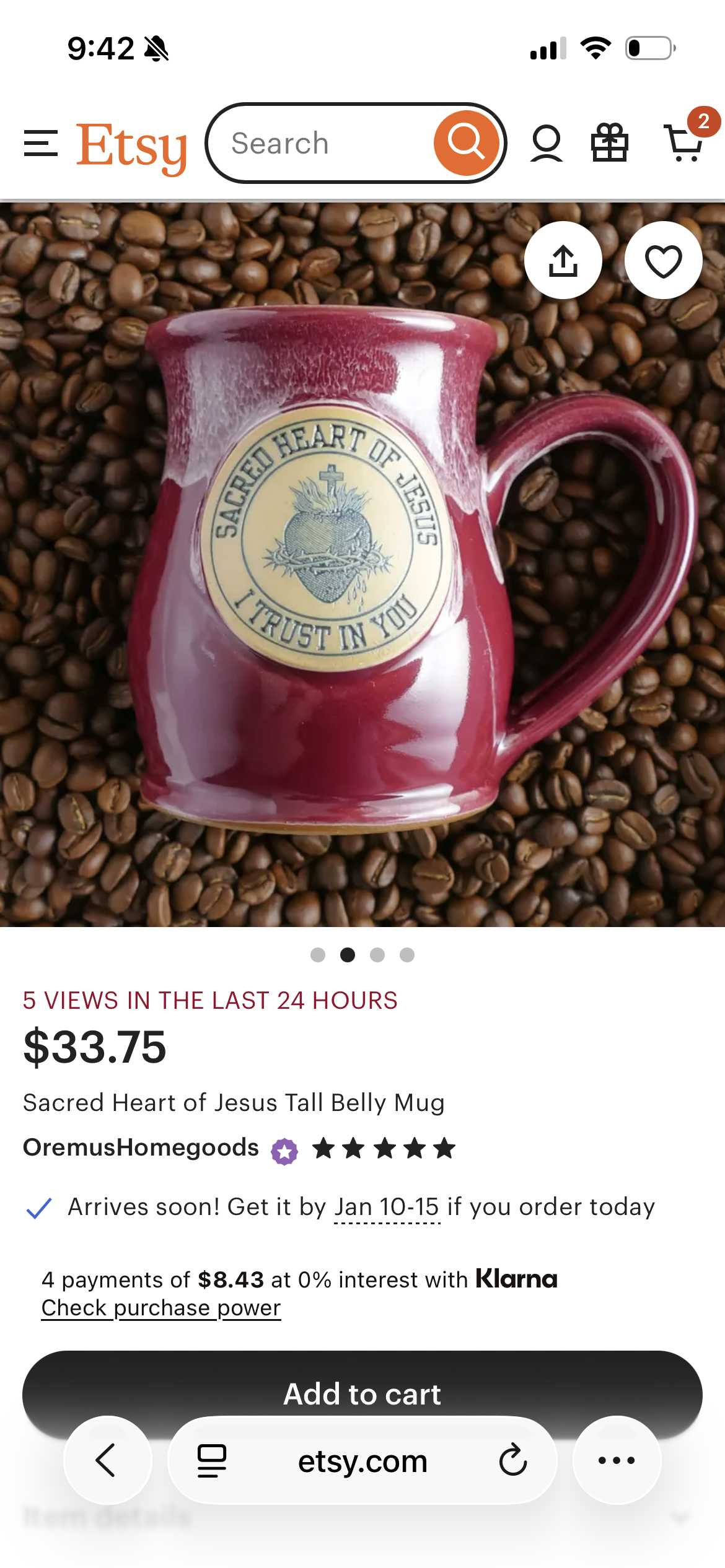Tap the Jan 10-15 delivery estimate
Viewport: 725px width, 1568px height.
click(387, 1207)
